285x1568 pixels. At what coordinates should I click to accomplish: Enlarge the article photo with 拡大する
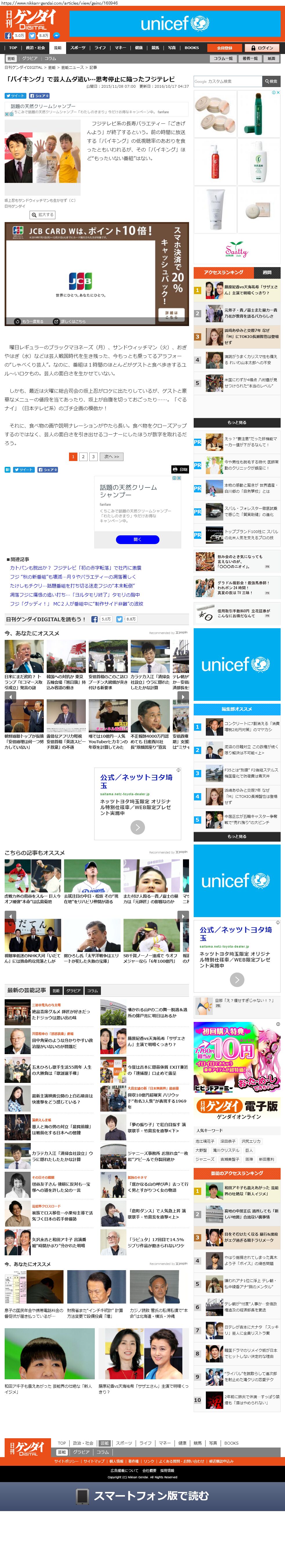click(43, 215)
